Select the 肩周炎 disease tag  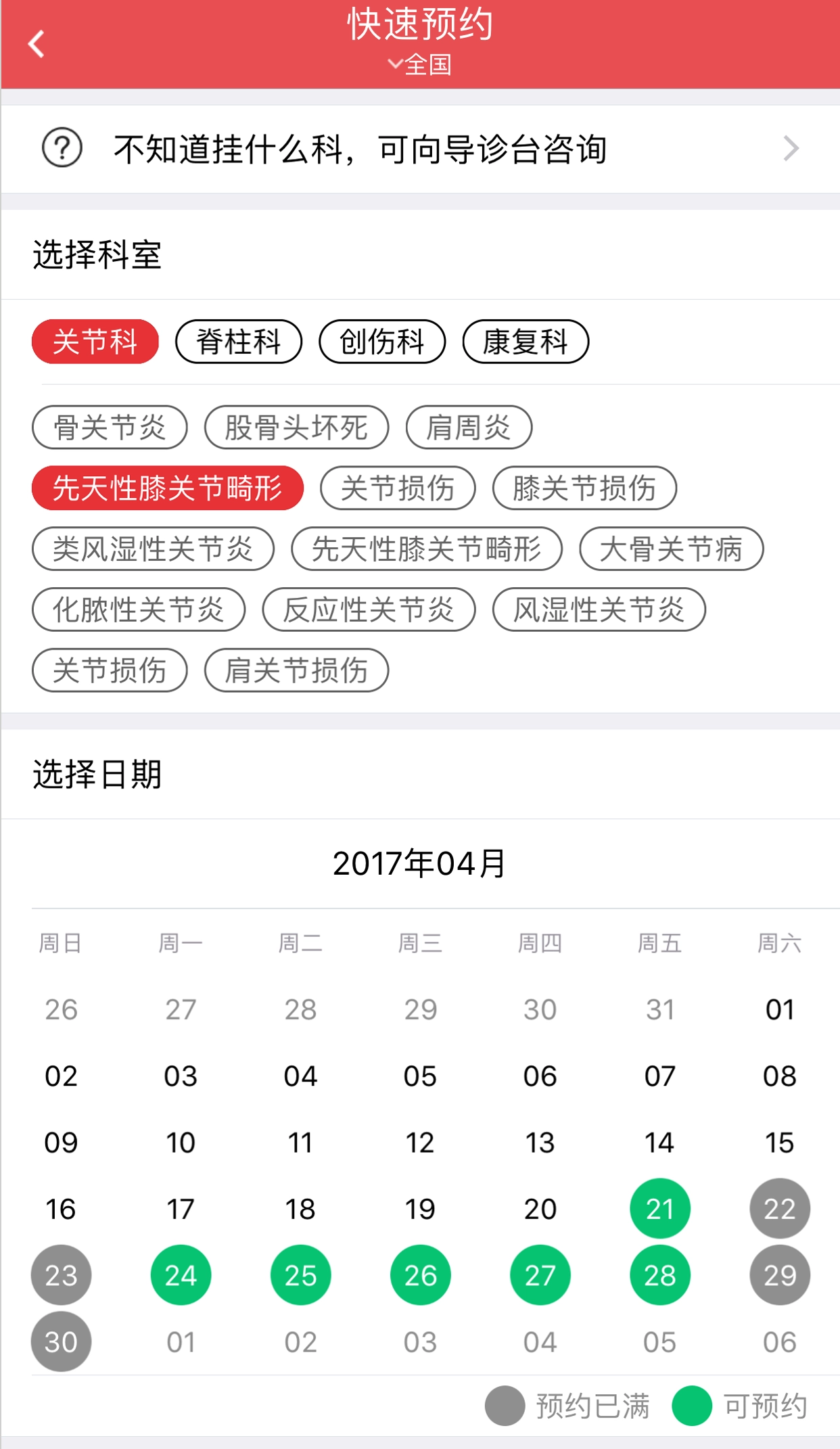tap(469, 427)
